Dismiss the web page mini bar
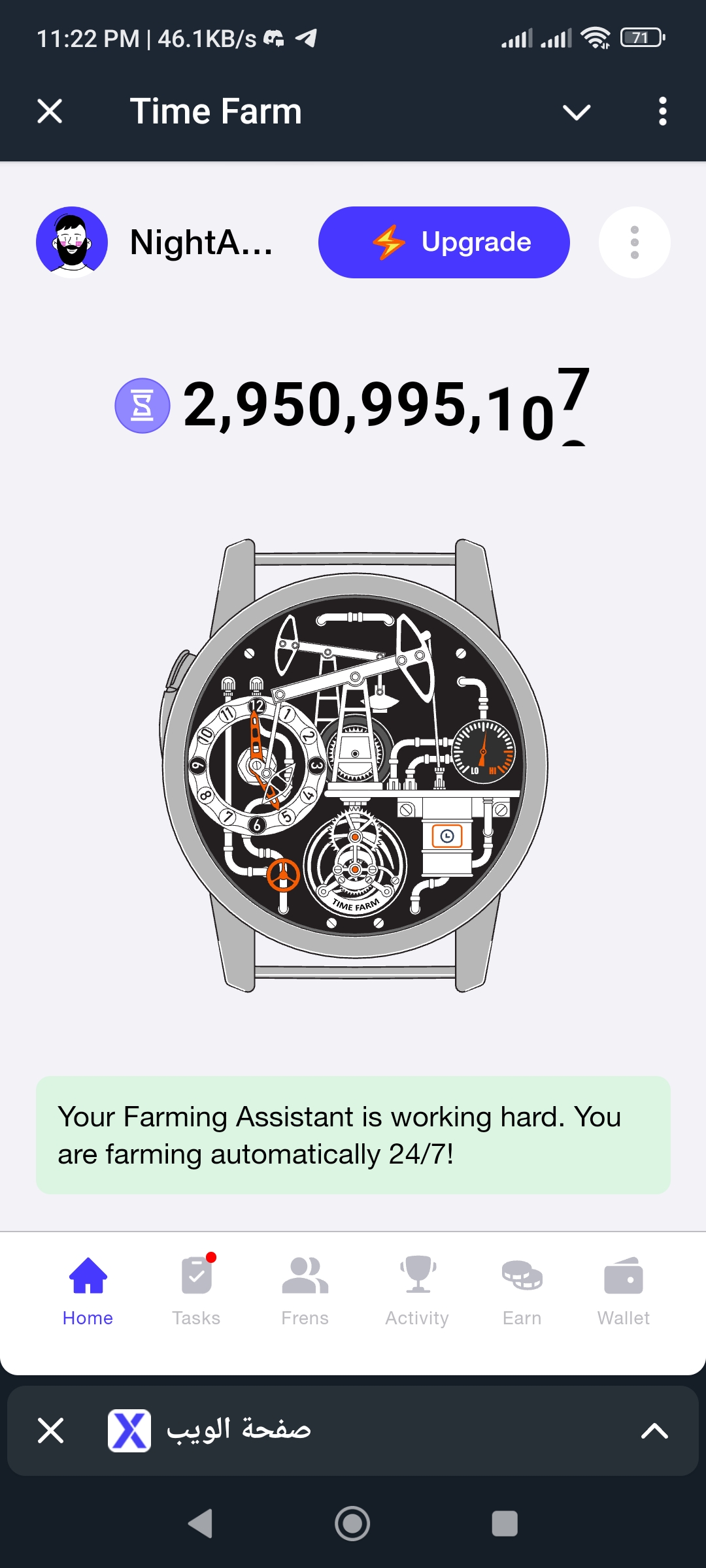The width and height of the screenshot is (706, 1568). 50,1431
